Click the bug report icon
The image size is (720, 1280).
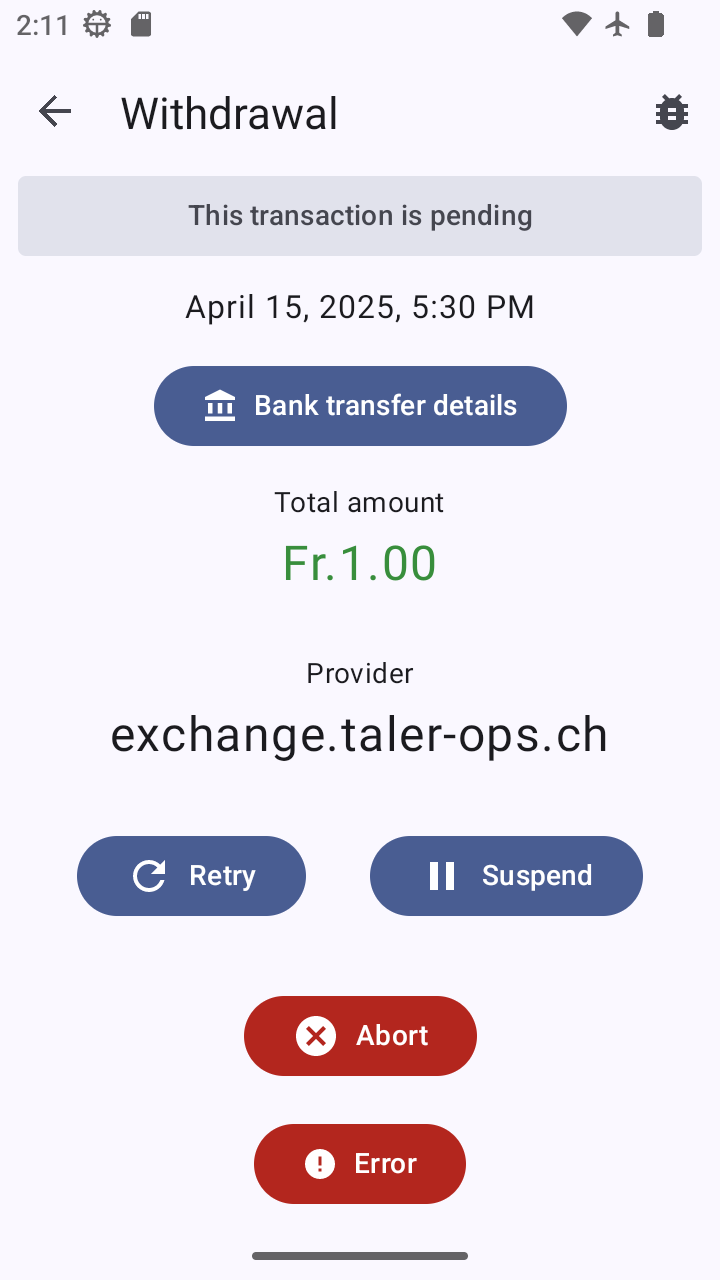pyautogui.click(x=671, y=111)
